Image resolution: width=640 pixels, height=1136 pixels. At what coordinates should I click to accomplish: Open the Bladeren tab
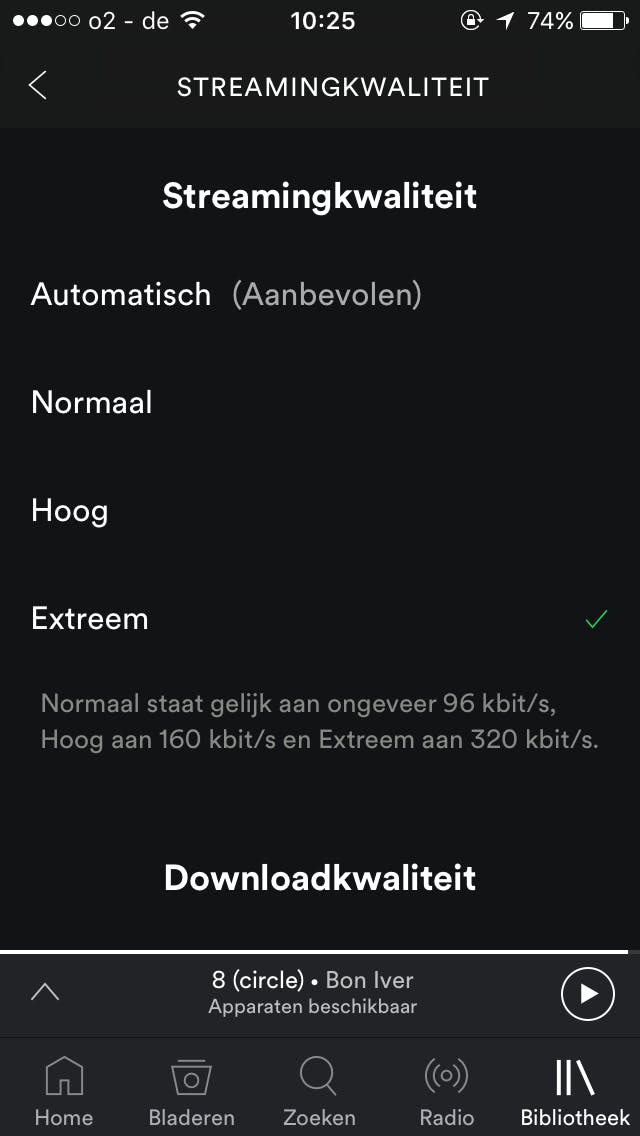click(x=191, y=1090)
